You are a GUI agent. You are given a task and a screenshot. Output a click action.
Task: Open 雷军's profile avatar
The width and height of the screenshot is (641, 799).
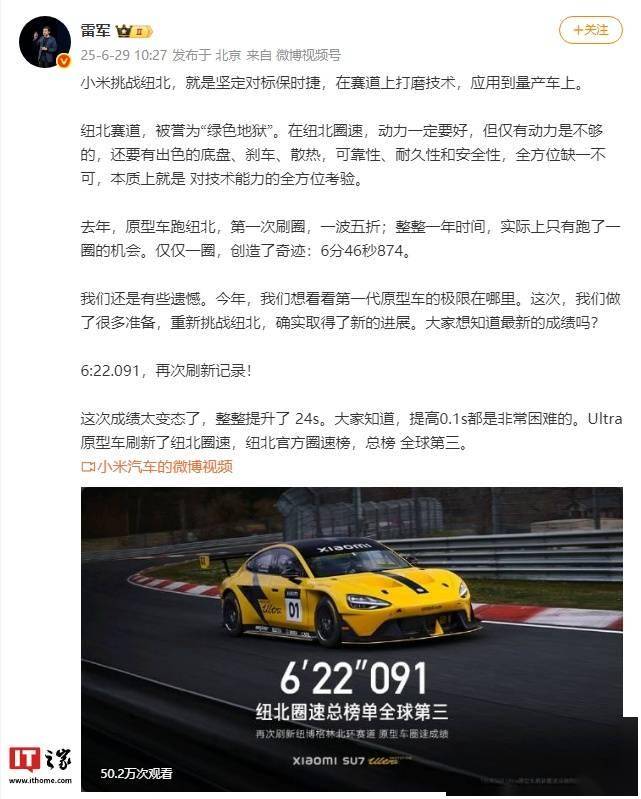[x=45, y=41]
